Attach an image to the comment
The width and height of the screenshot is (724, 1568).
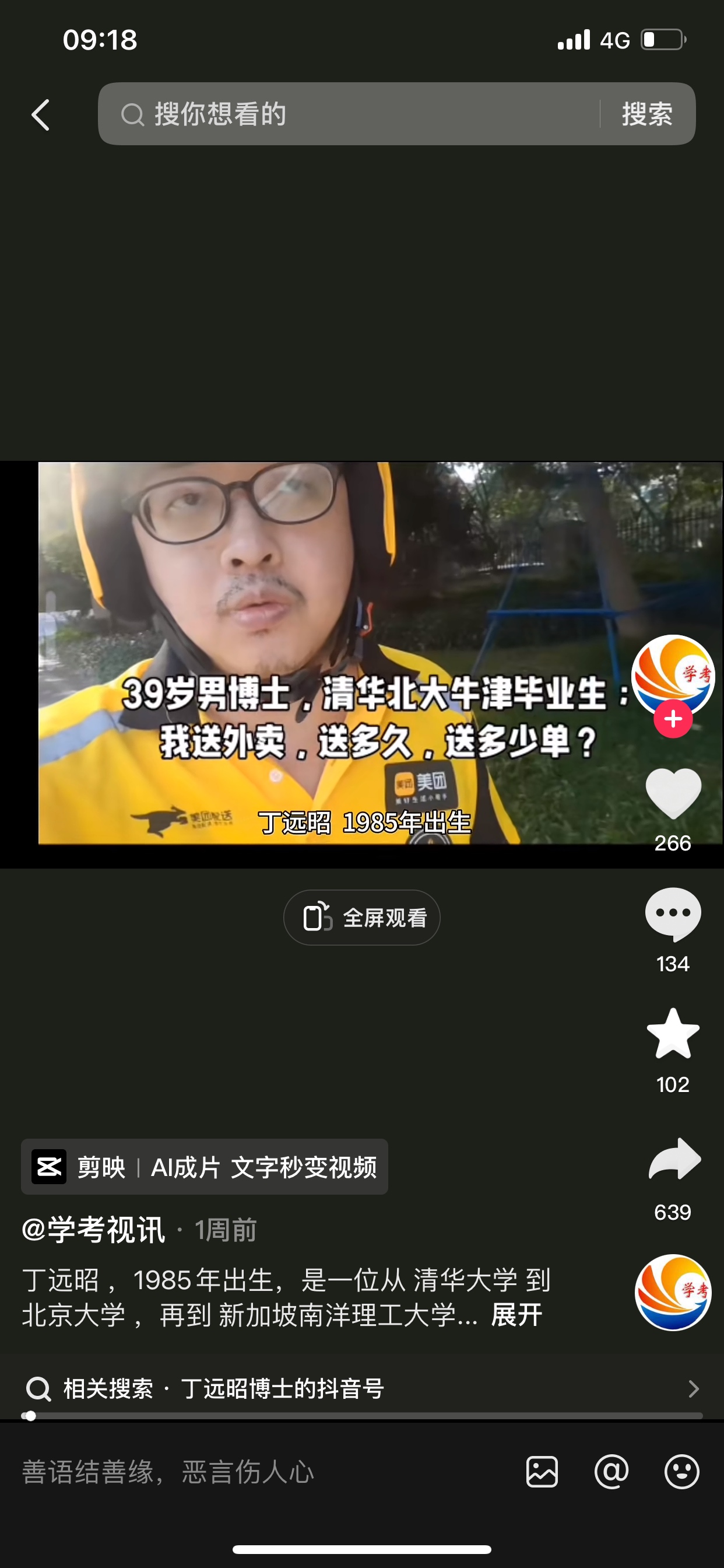point(542,1472)
